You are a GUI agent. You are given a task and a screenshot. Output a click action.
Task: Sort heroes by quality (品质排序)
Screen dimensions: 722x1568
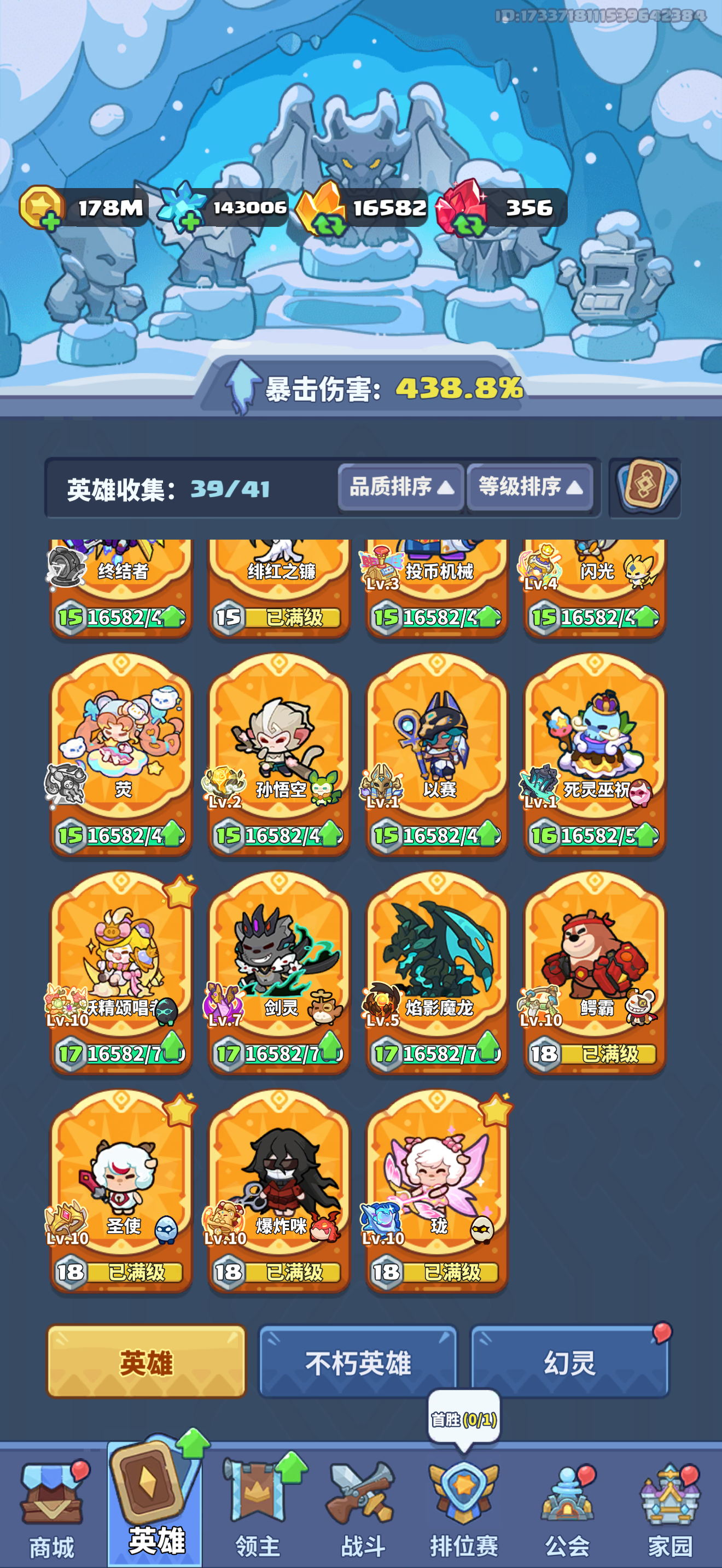click(401, 487)
